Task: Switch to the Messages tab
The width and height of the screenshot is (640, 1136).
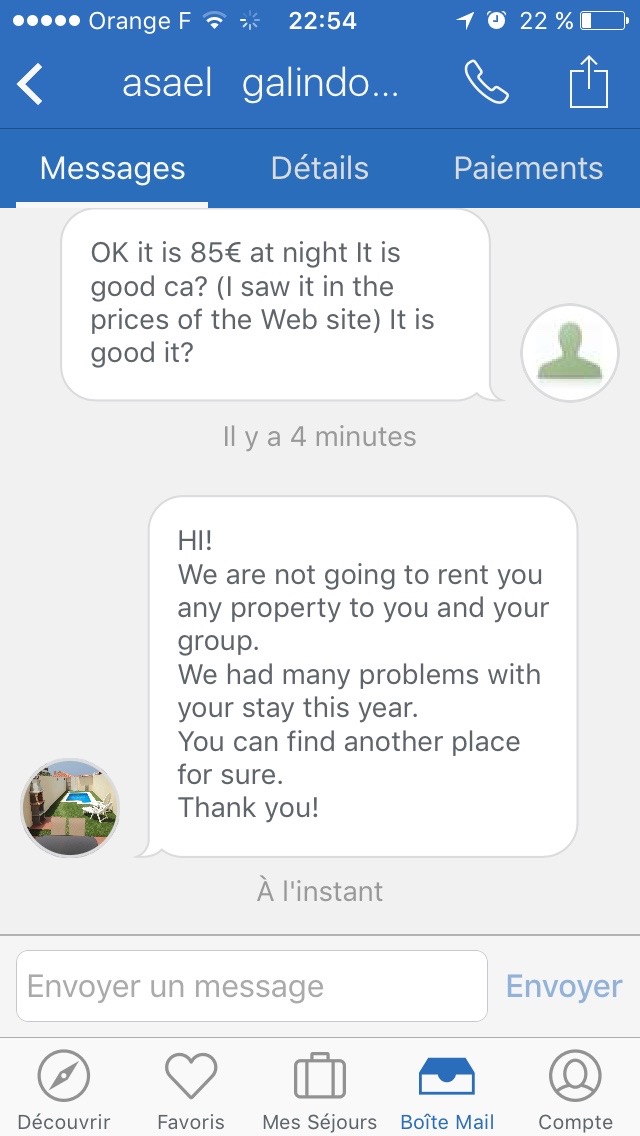Action: coord(112,168)
